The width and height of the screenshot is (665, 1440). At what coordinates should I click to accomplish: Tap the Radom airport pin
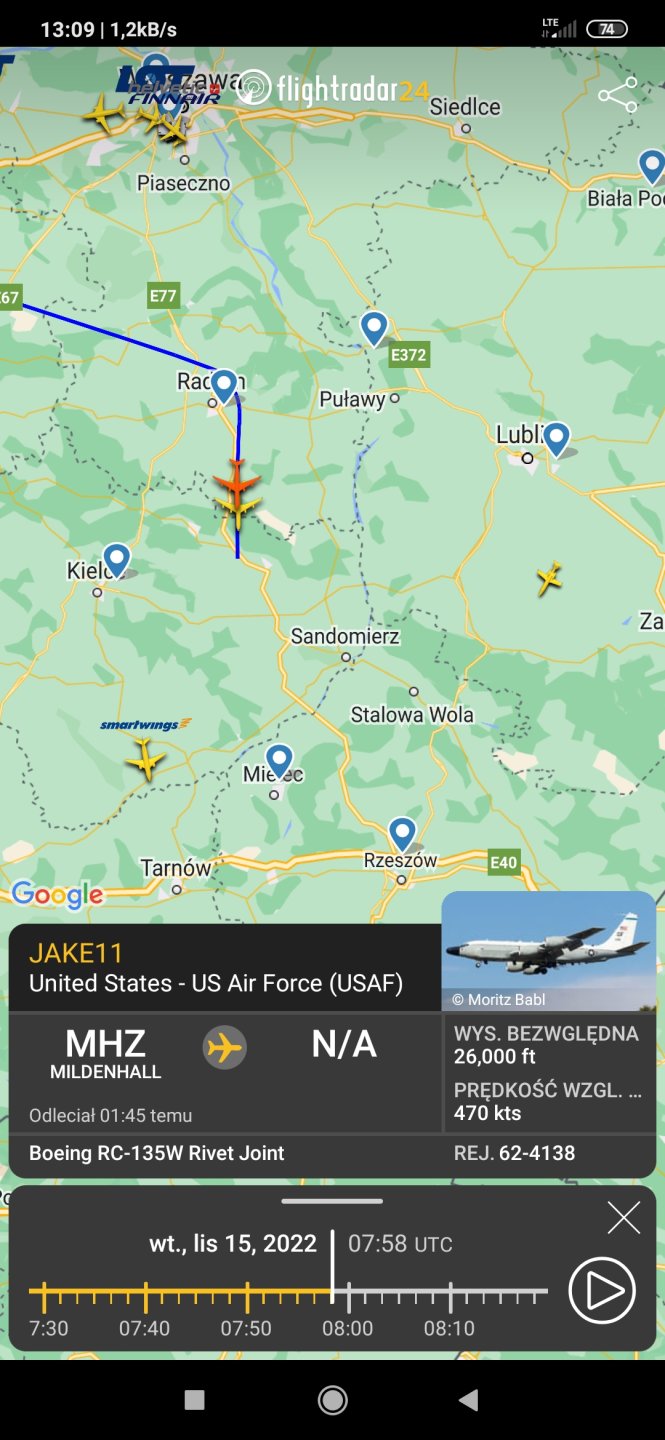click(x=224, y=384)
